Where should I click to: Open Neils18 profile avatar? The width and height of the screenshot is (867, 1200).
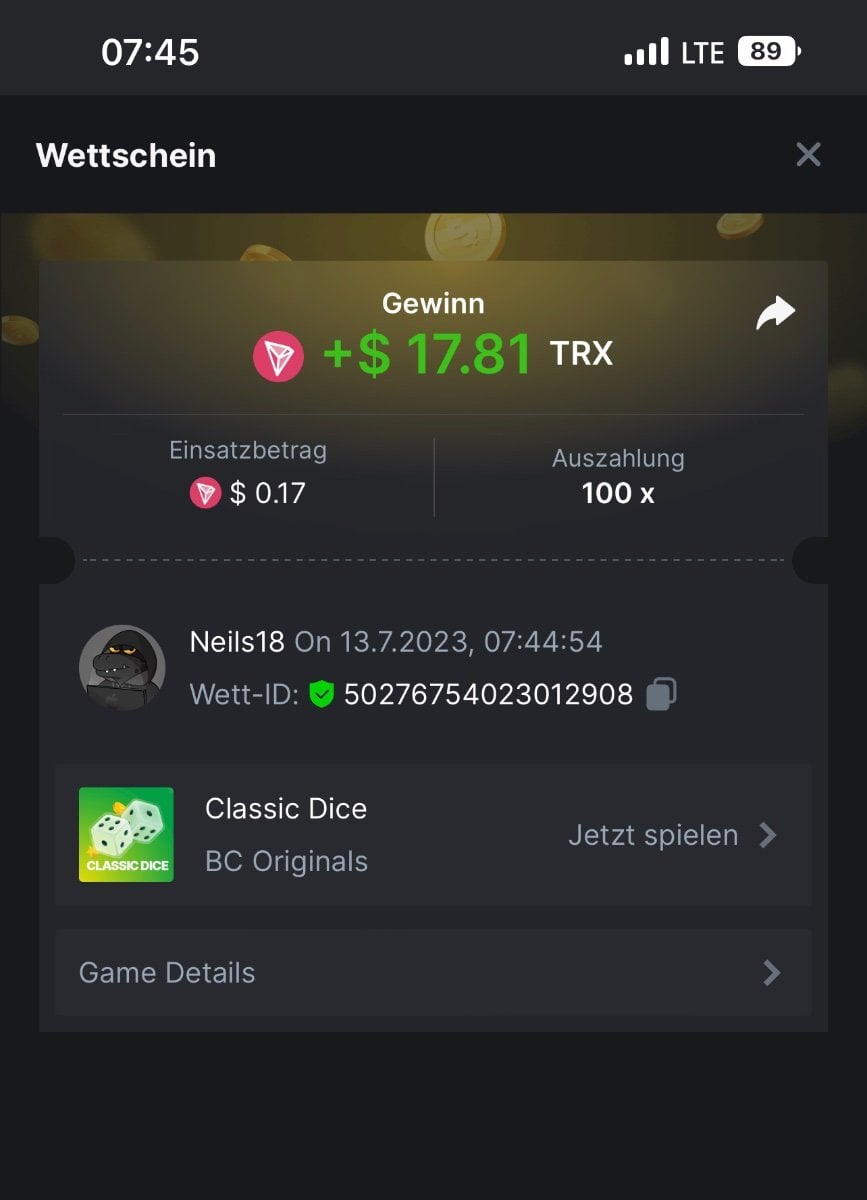click(122, 668)
